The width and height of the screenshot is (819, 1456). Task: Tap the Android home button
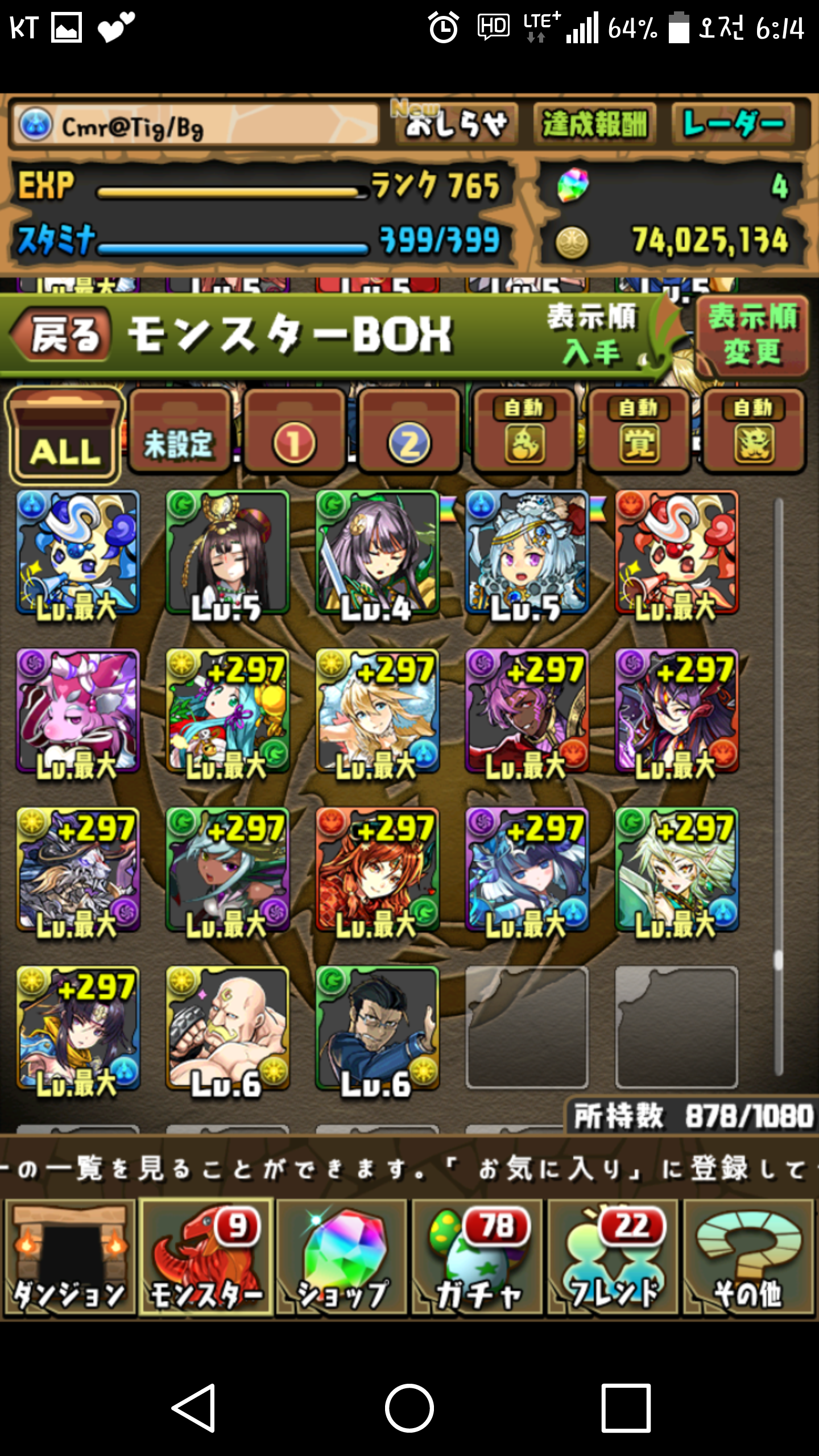pyautogui.click(x=409, y=1408)
